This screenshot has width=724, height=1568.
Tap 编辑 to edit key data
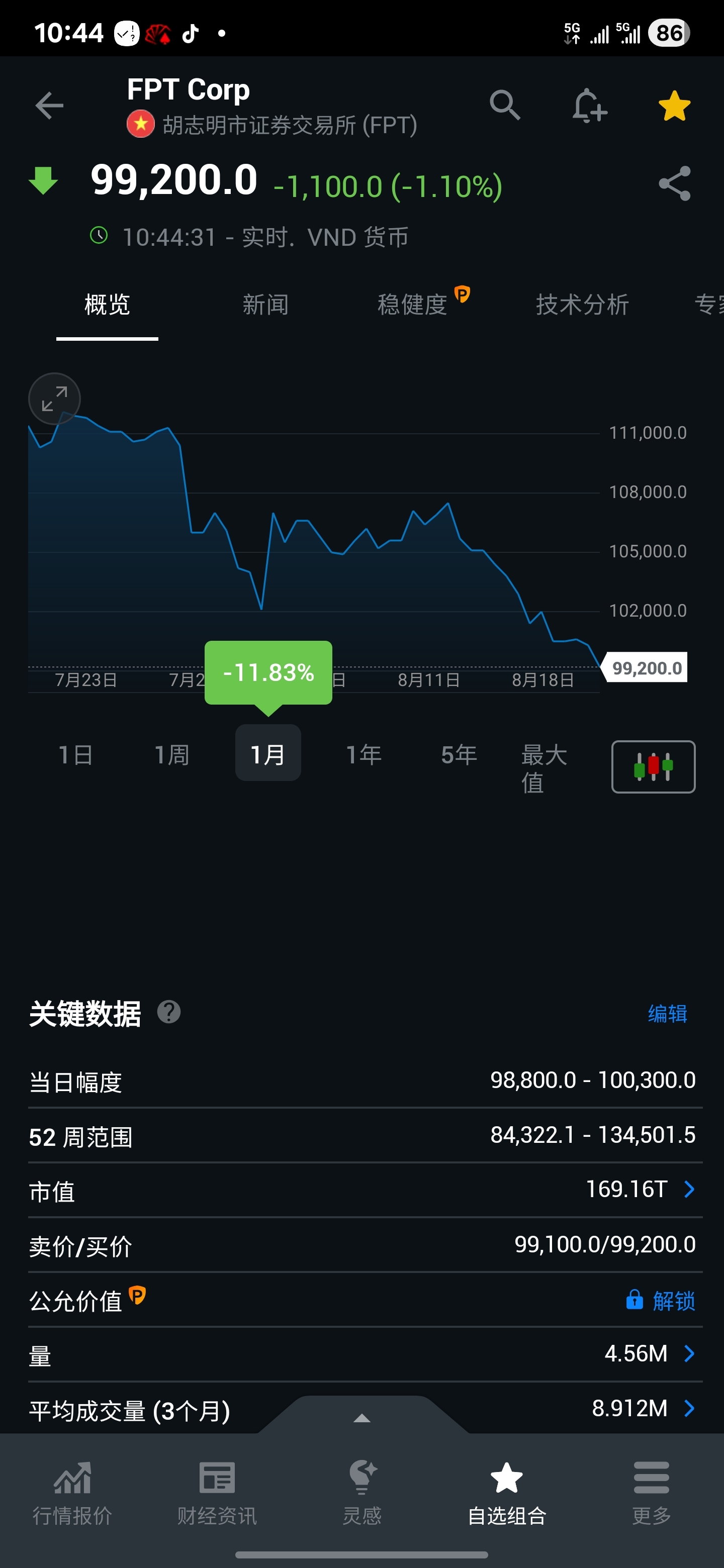[x=667, y=1014]
